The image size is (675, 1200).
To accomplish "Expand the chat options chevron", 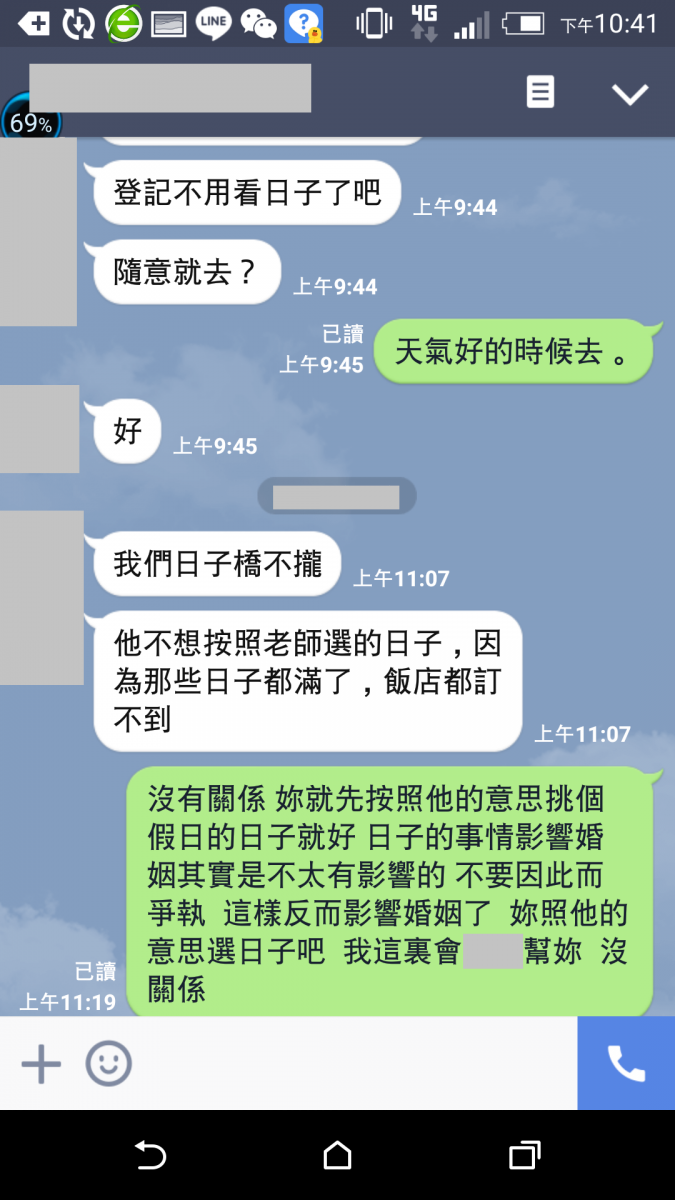I will click(x=630, y=94).
